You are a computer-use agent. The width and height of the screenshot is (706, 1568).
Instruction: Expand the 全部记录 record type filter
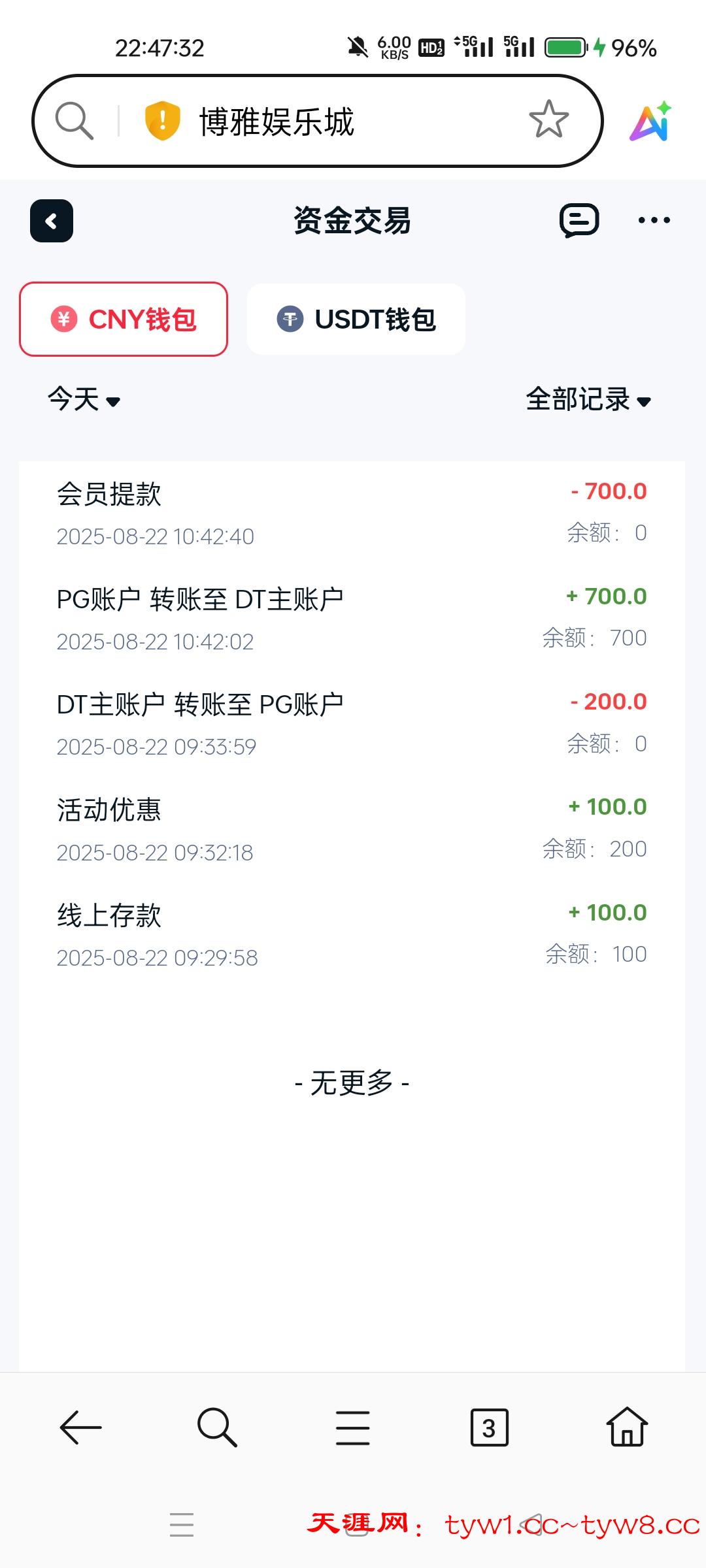coord(588,399)
